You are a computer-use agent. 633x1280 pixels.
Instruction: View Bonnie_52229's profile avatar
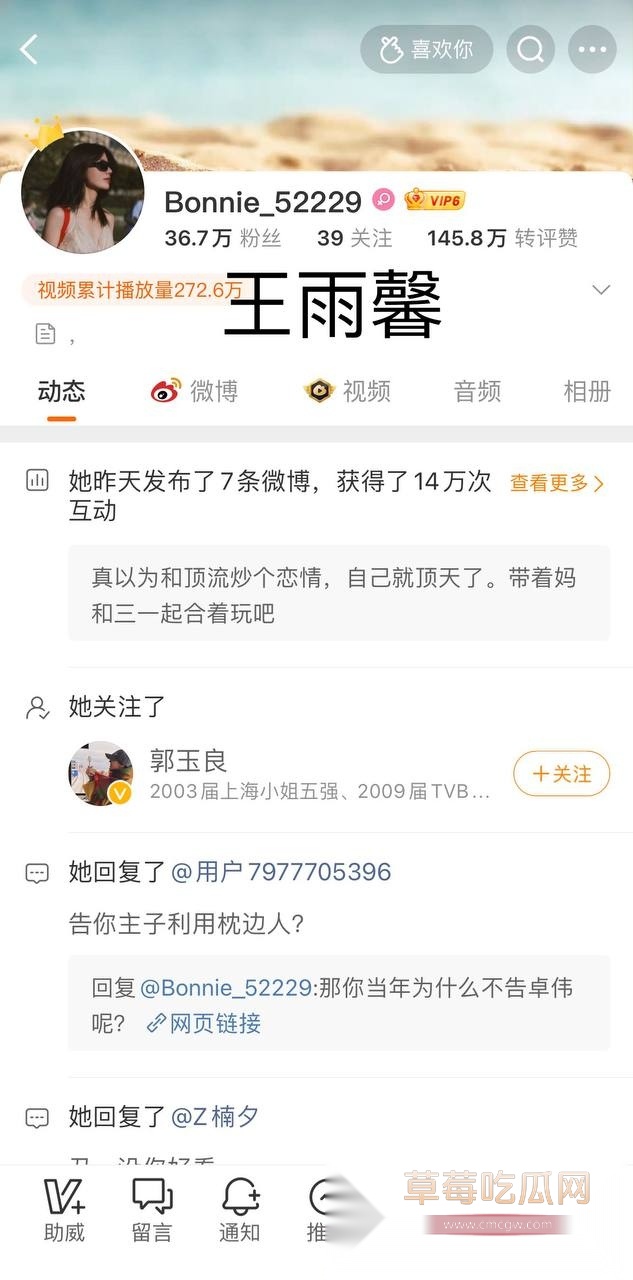click(82, 192)
